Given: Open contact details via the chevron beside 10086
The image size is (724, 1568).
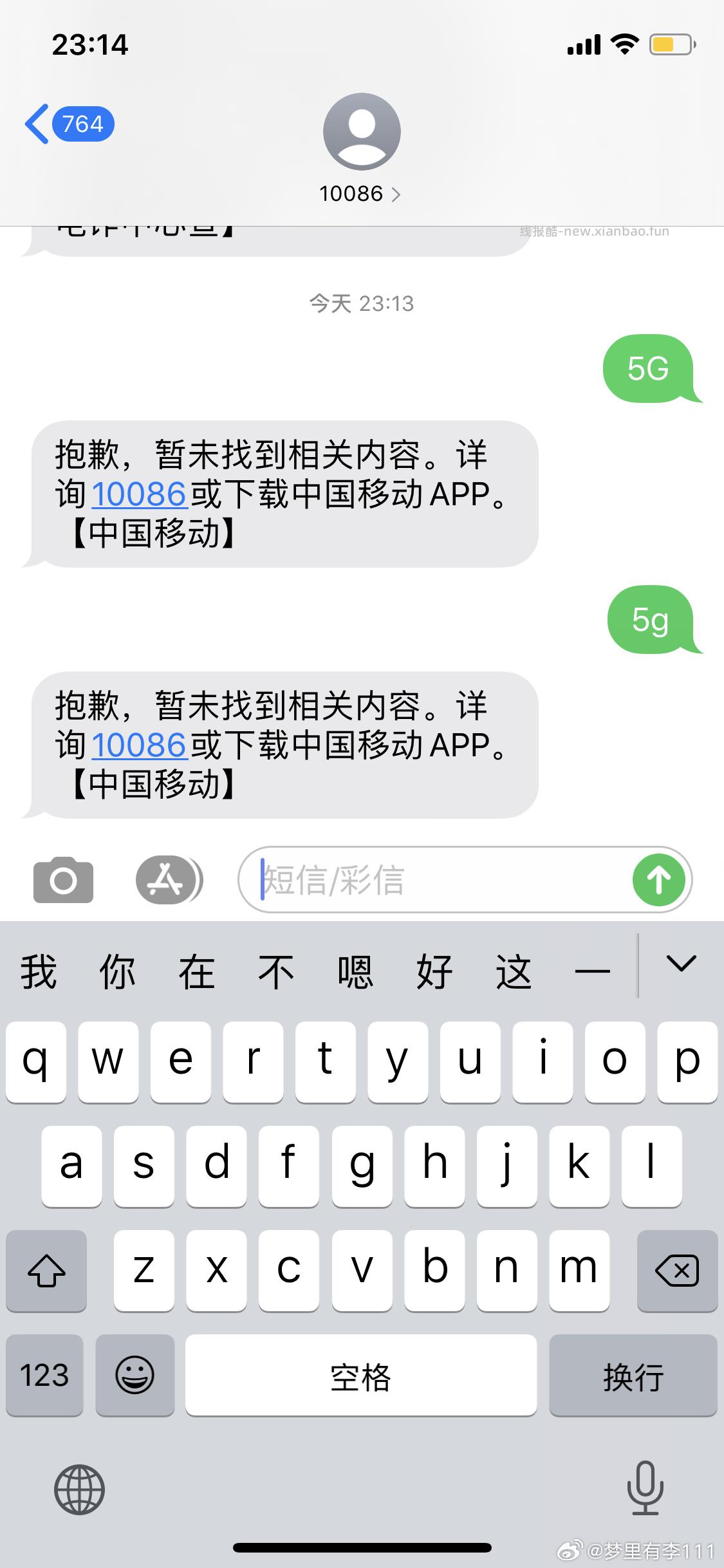Looking at the screenshot, I should pyautogui.click(x=396, y=193).
